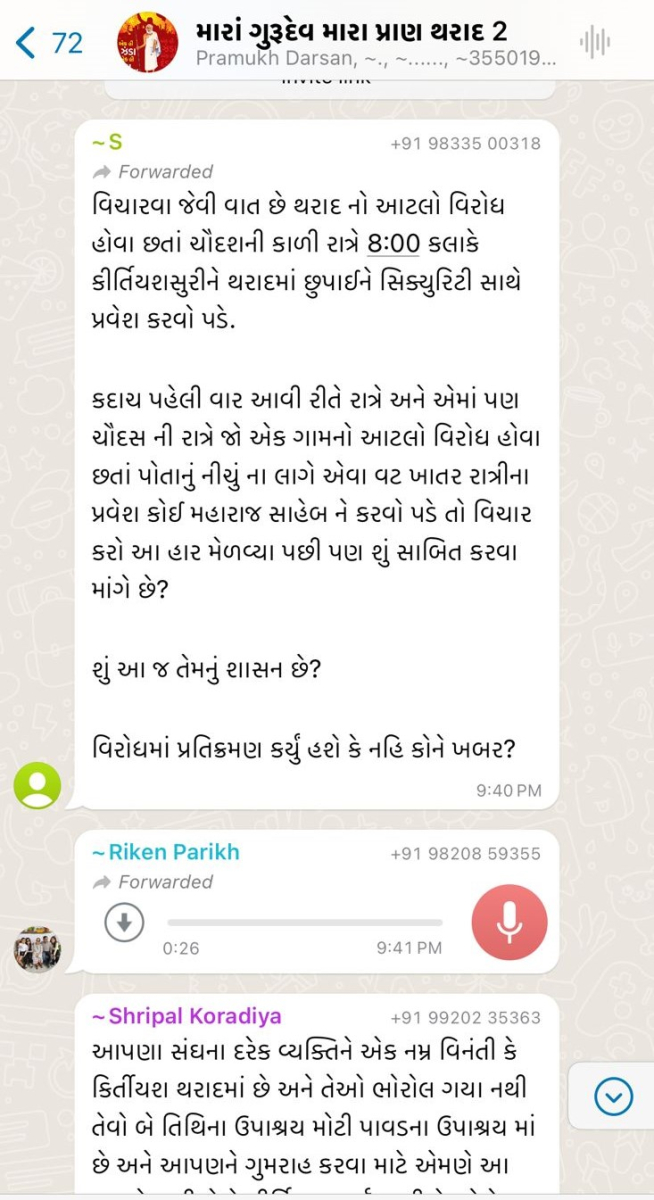Open group info from the chat title
The width and height of the screenshot is (654, 1200).
tap(350, 31)
